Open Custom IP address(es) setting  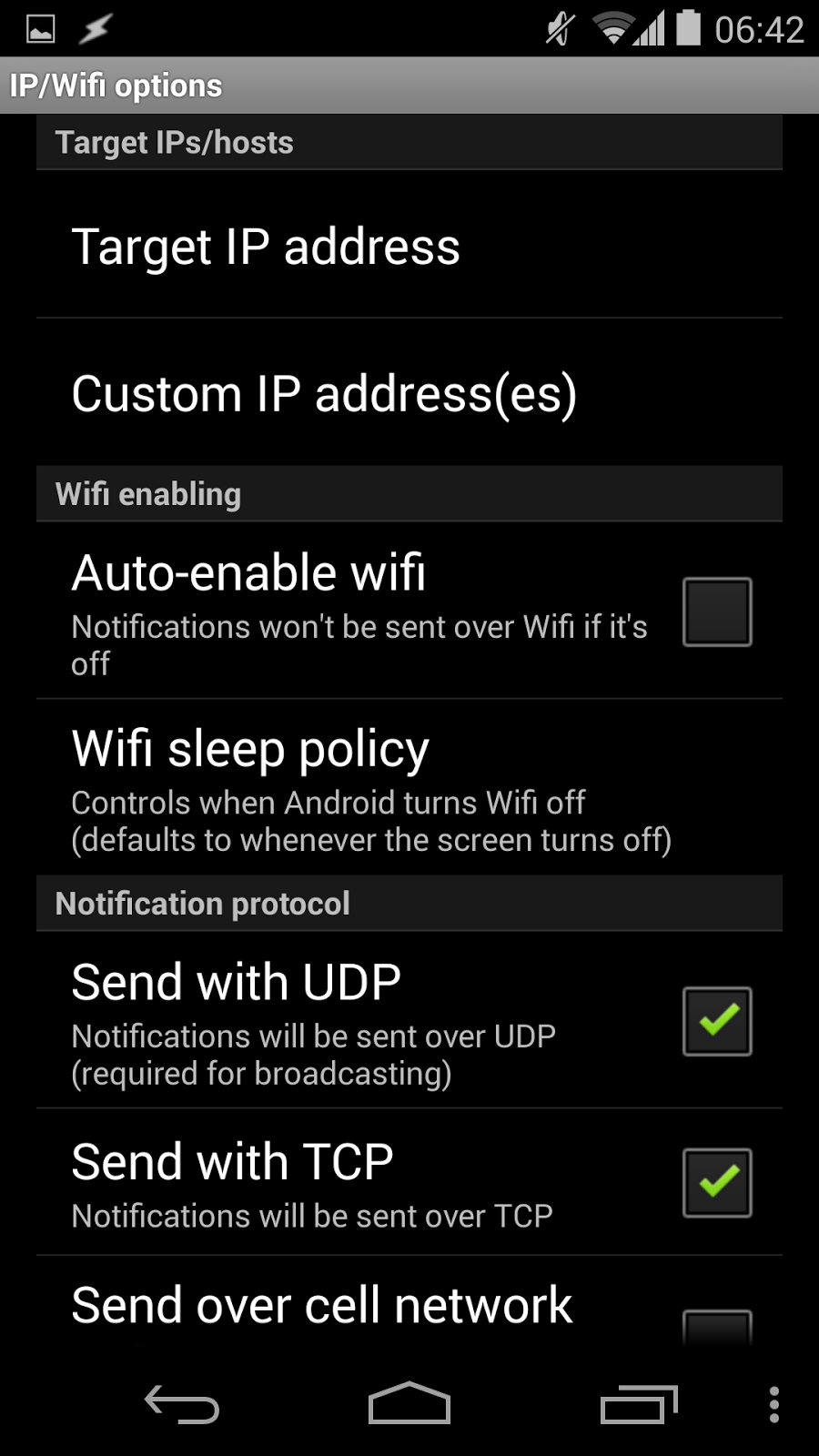[x=409, y=392]
